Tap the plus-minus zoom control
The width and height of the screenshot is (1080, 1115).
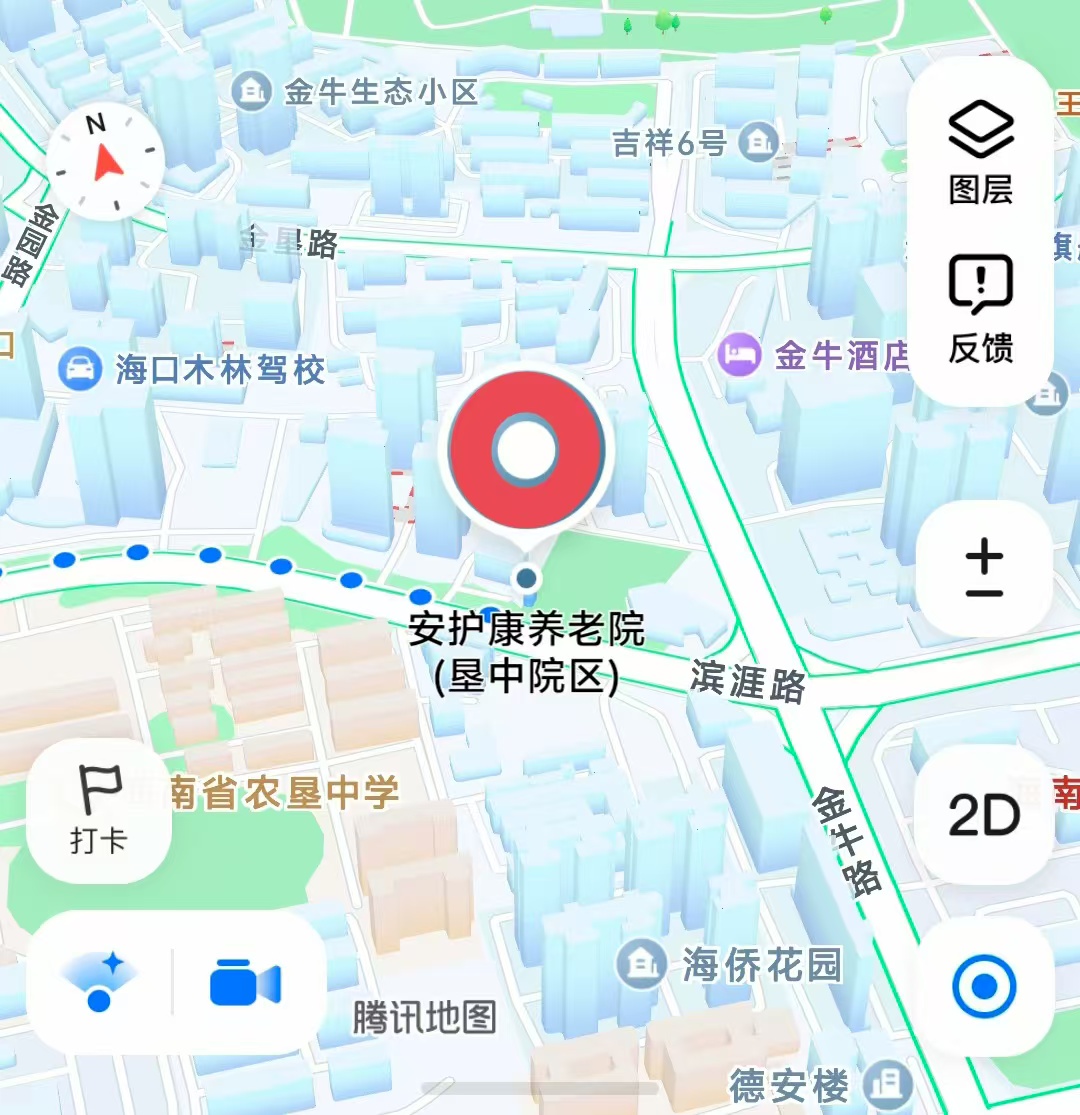pos(984,567)
